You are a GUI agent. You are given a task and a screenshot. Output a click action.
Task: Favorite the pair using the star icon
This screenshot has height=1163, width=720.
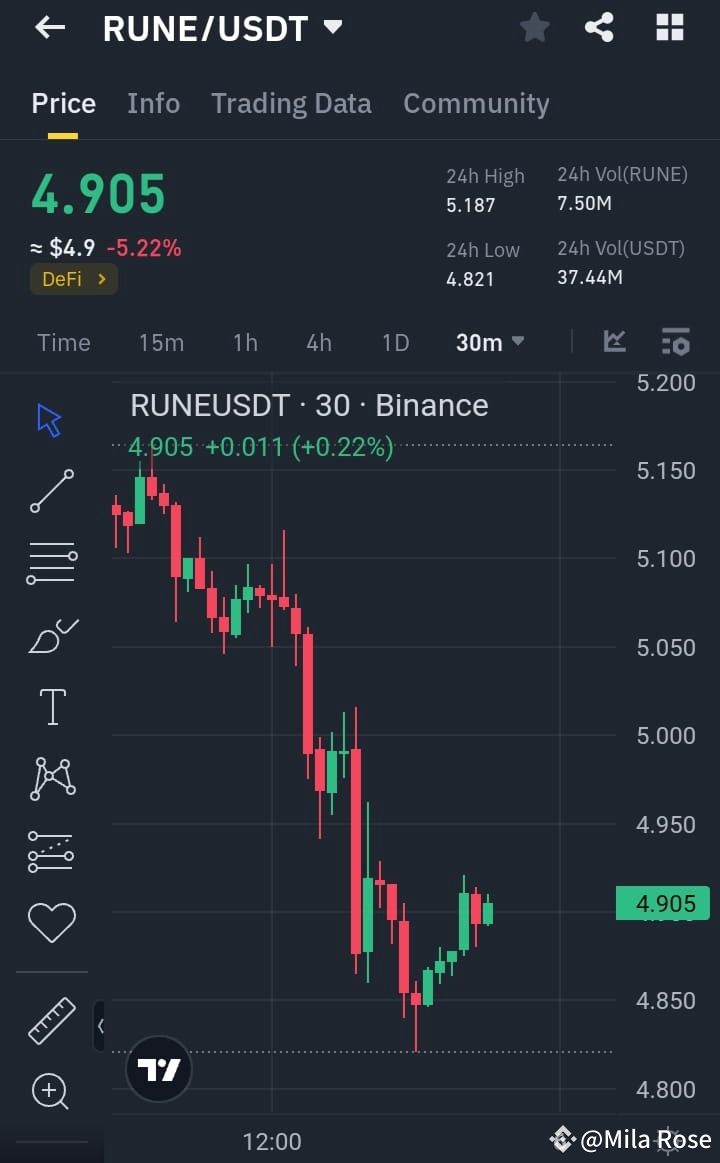534,28
